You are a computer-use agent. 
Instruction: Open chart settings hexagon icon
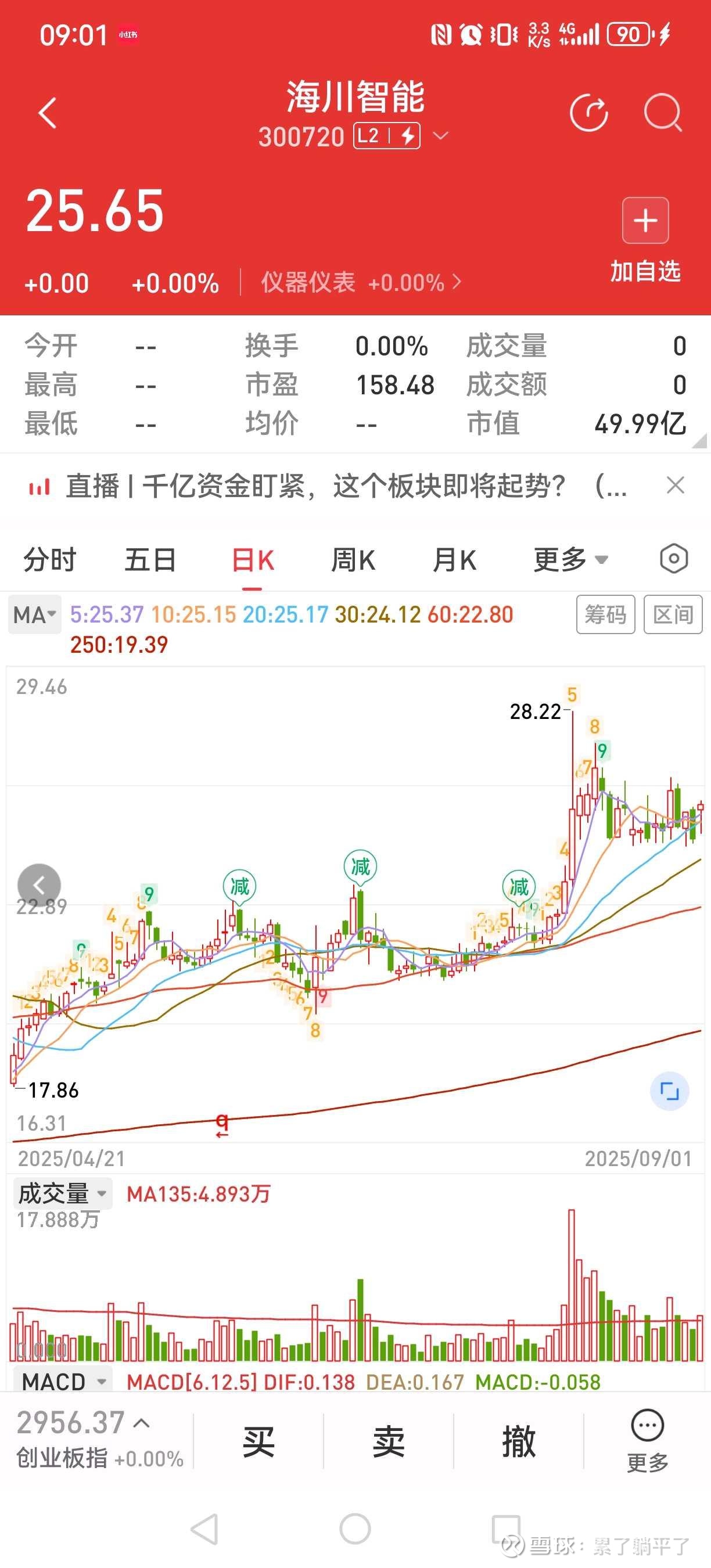[674, 559]
